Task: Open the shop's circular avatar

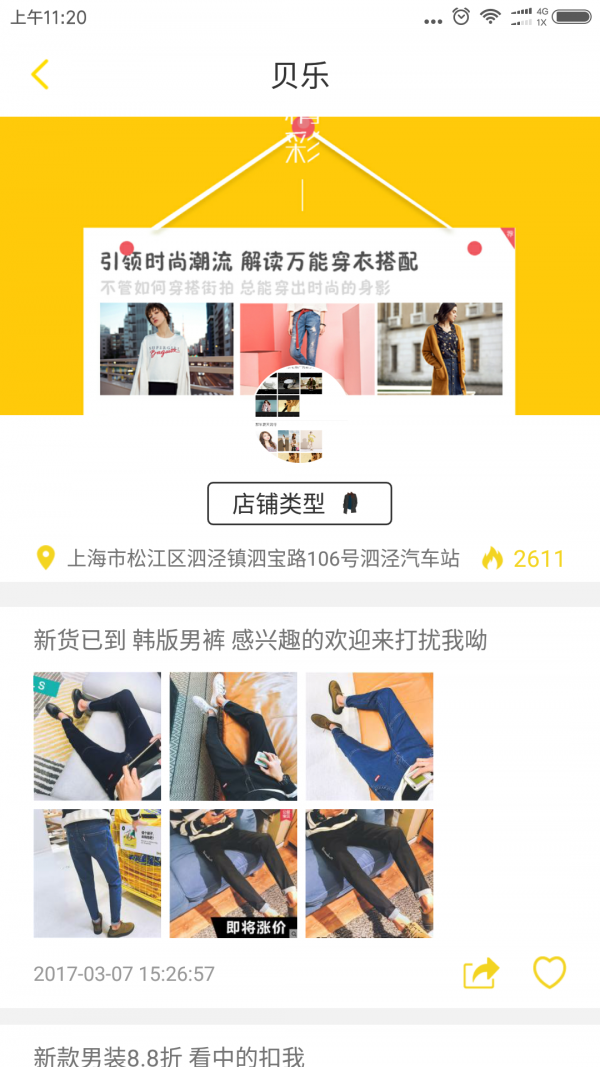Action: click(x=290, y=417)
